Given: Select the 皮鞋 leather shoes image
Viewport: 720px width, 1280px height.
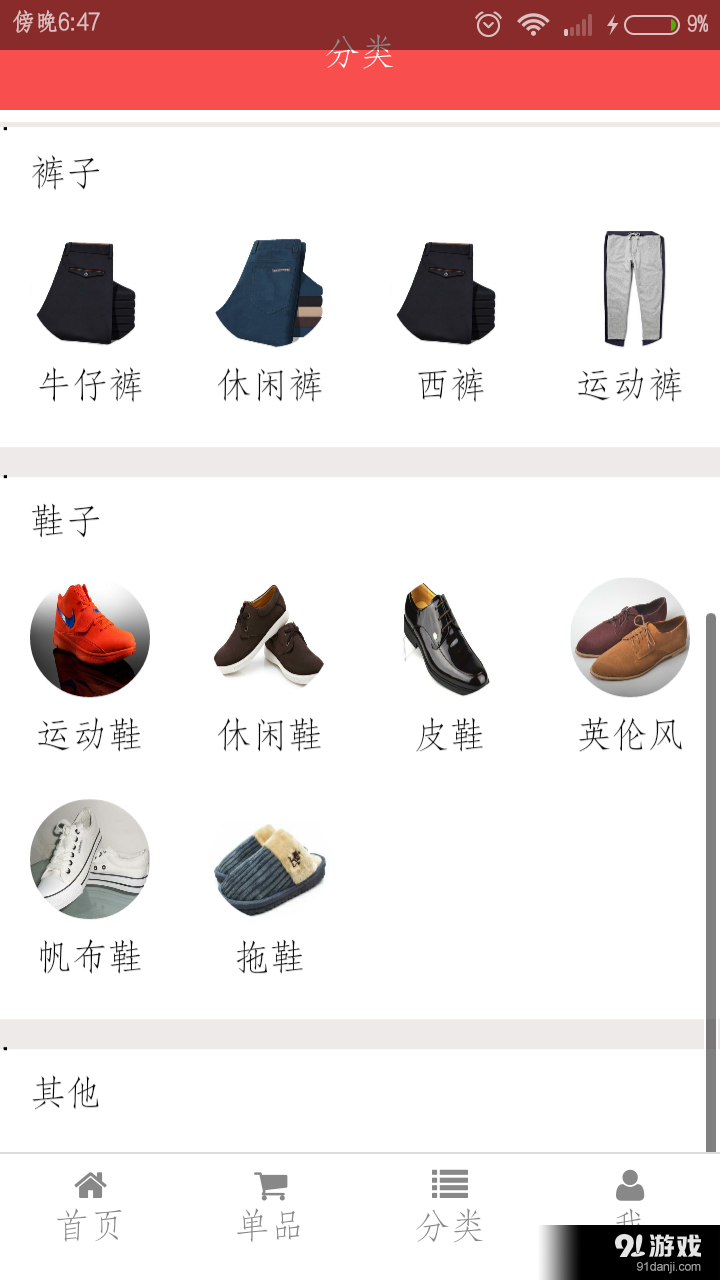Looking at the screenshot, I should point(448,637).
